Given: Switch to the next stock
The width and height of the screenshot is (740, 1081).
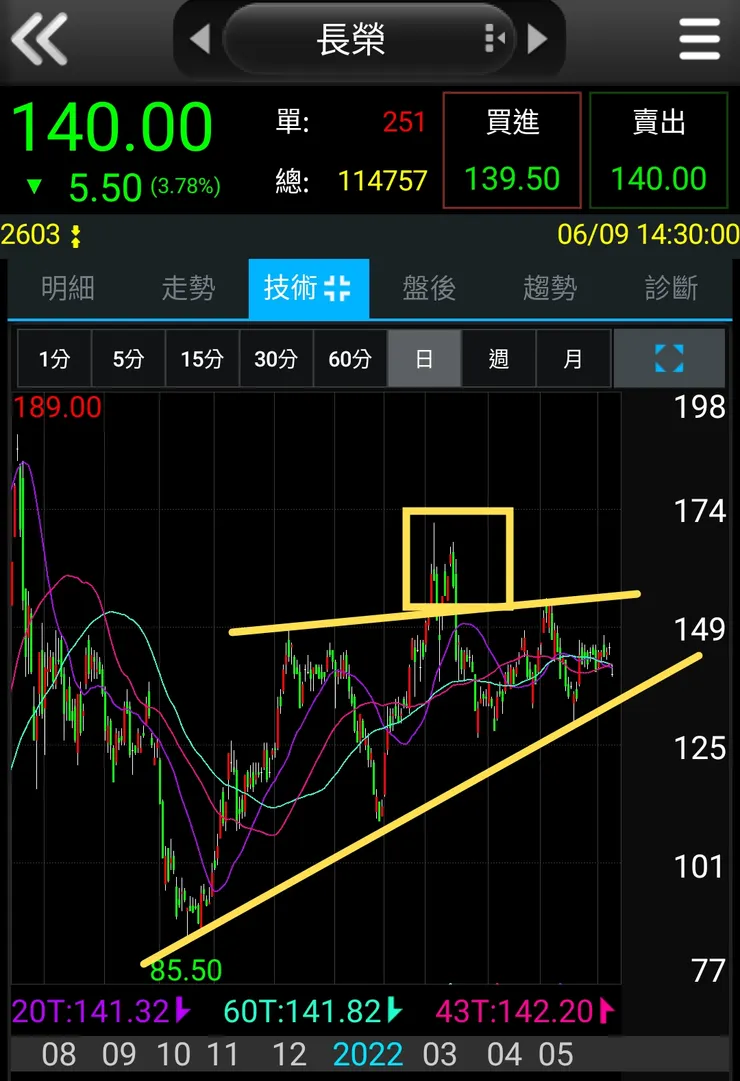Looking at the screenshot, I should [x=538, y=40].
